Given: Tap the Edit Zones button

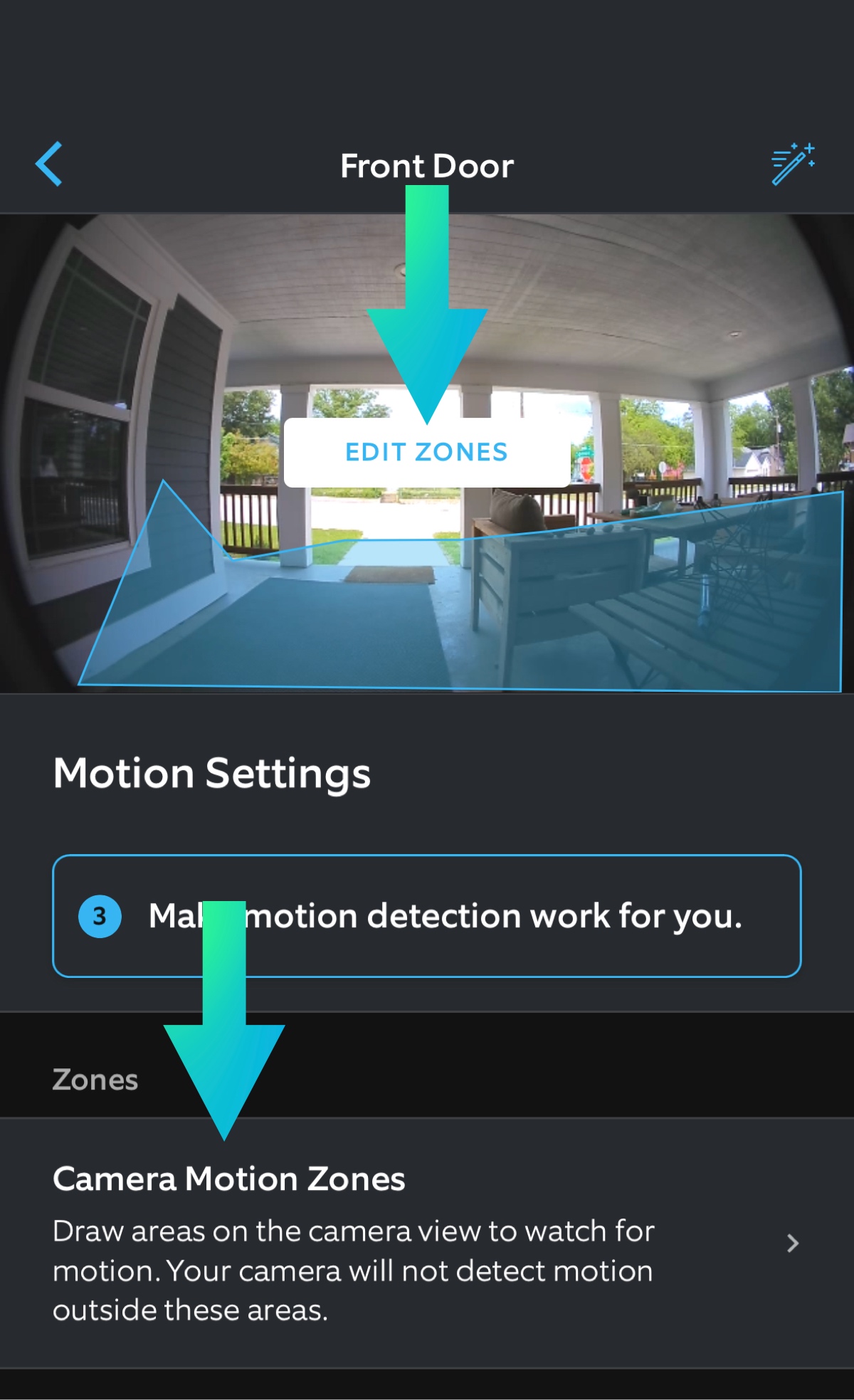Looking at the screenshot, I should click(426, 453).
